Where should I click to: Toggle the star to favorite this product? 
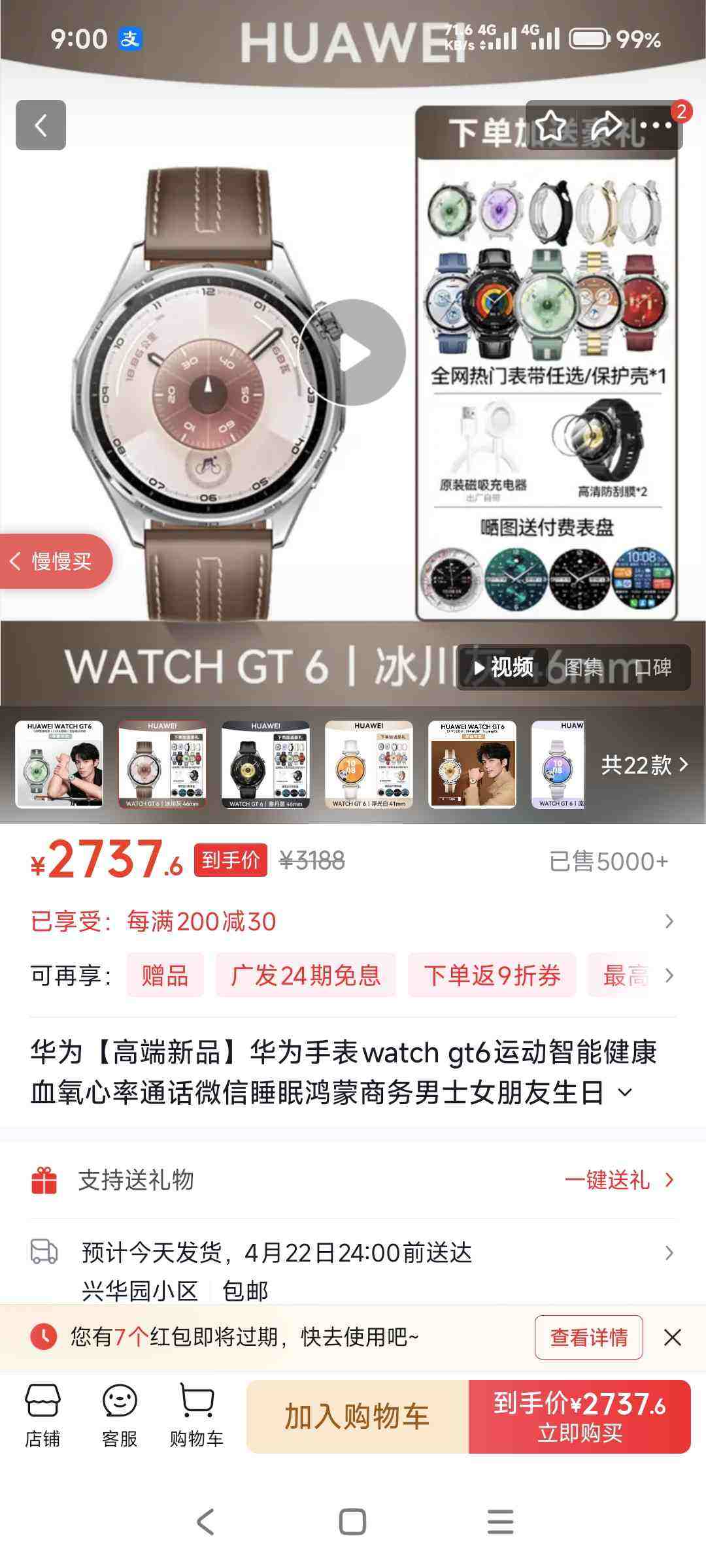tap(551, 124)
